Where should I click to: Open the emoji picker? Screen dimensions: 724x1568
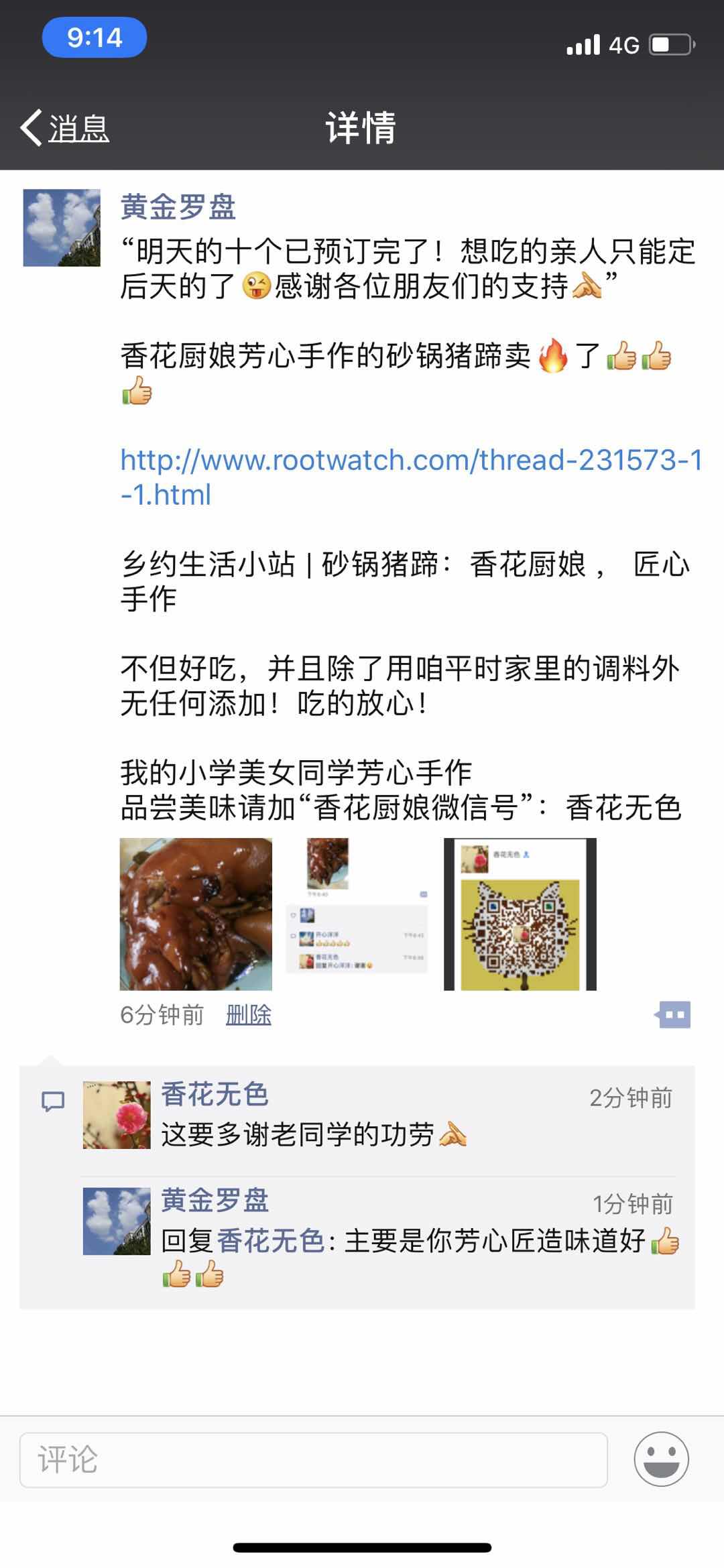[661, 1459]
